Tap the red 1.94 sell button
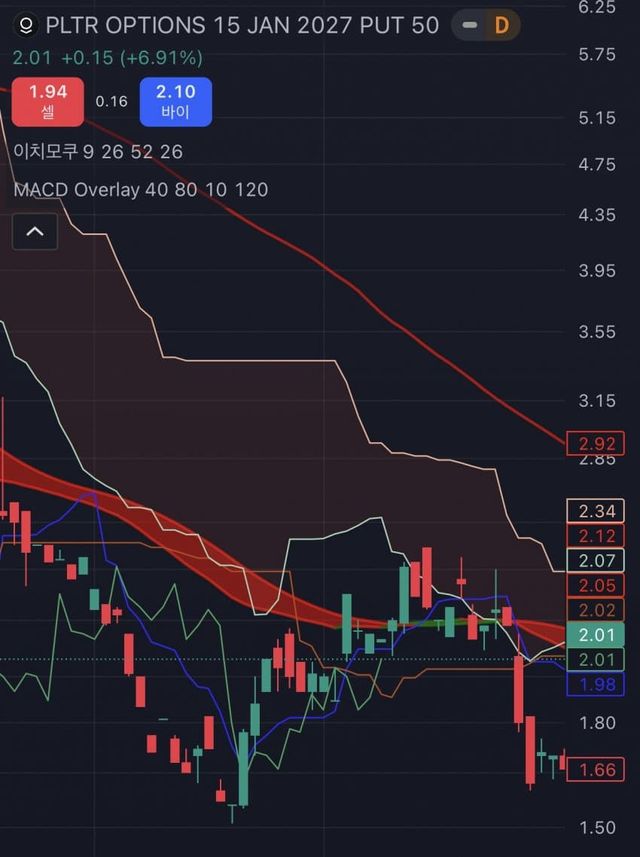This screenshot has width=640, height=857. (x=47, y=101)
